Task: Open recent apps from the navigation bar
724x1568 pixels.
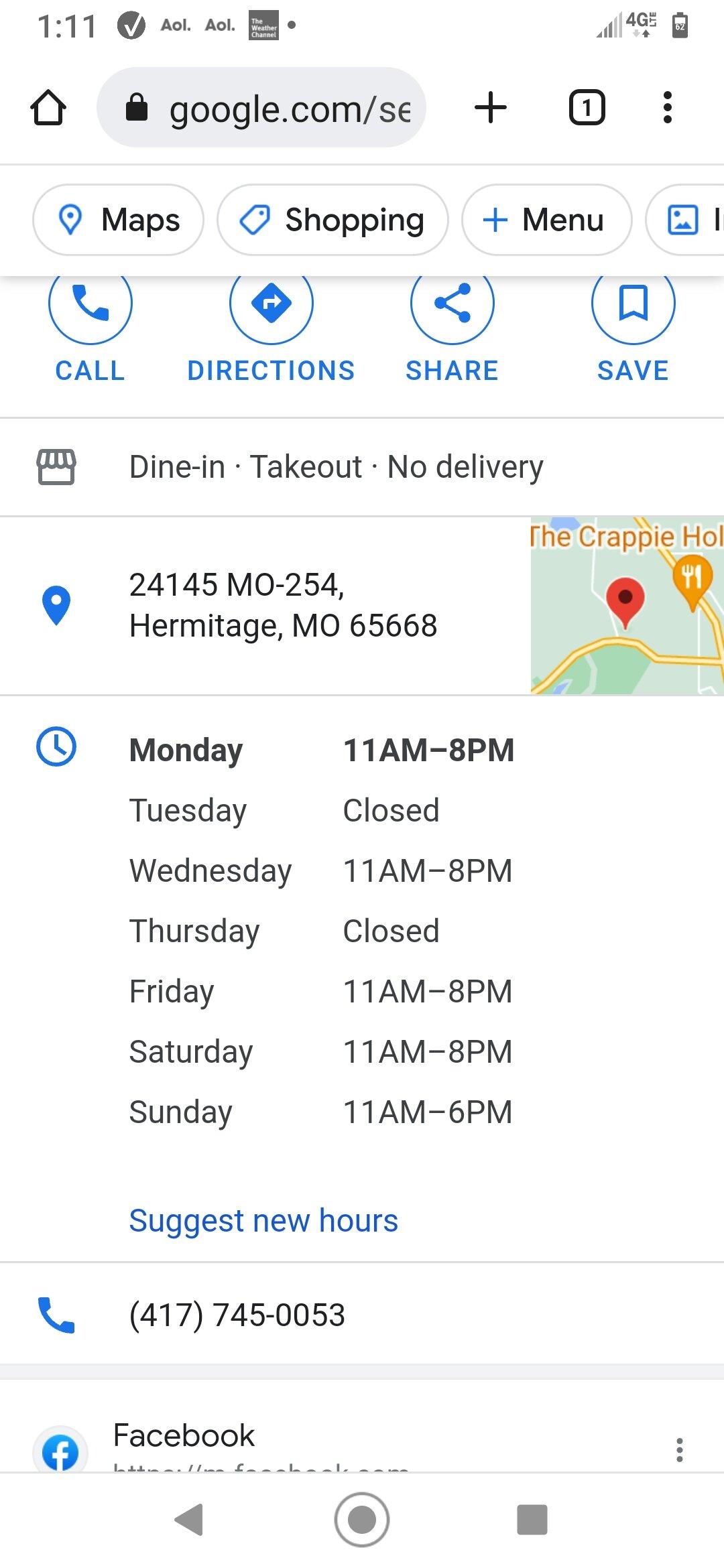Action: 532,1519
